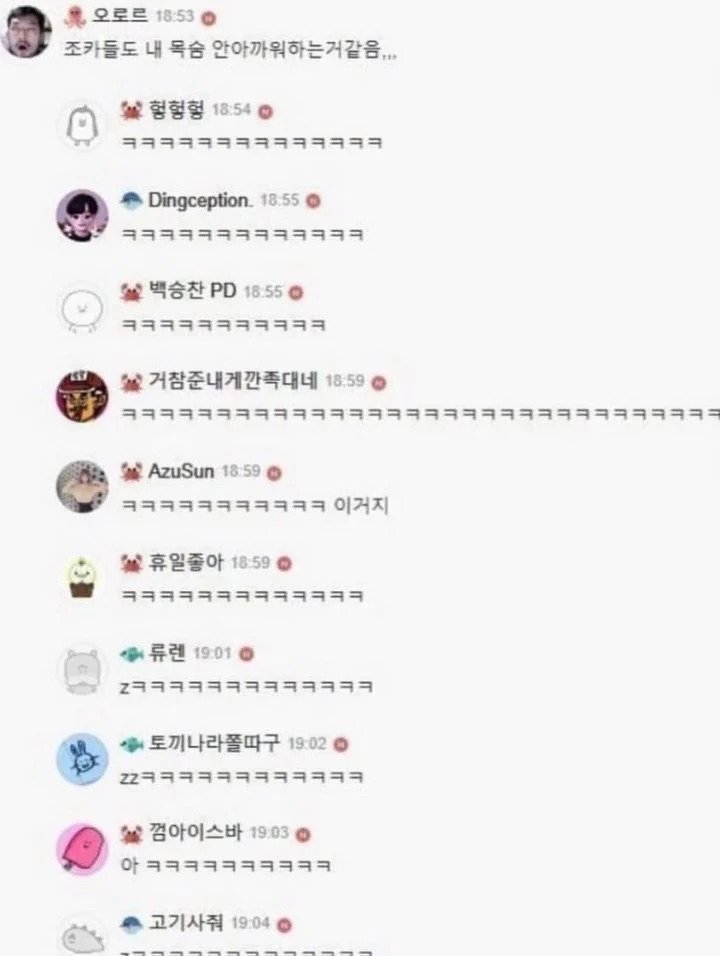
Task: Tap the rabbit avatar of 토끼나라쫄따구
Action: [82, 758]
